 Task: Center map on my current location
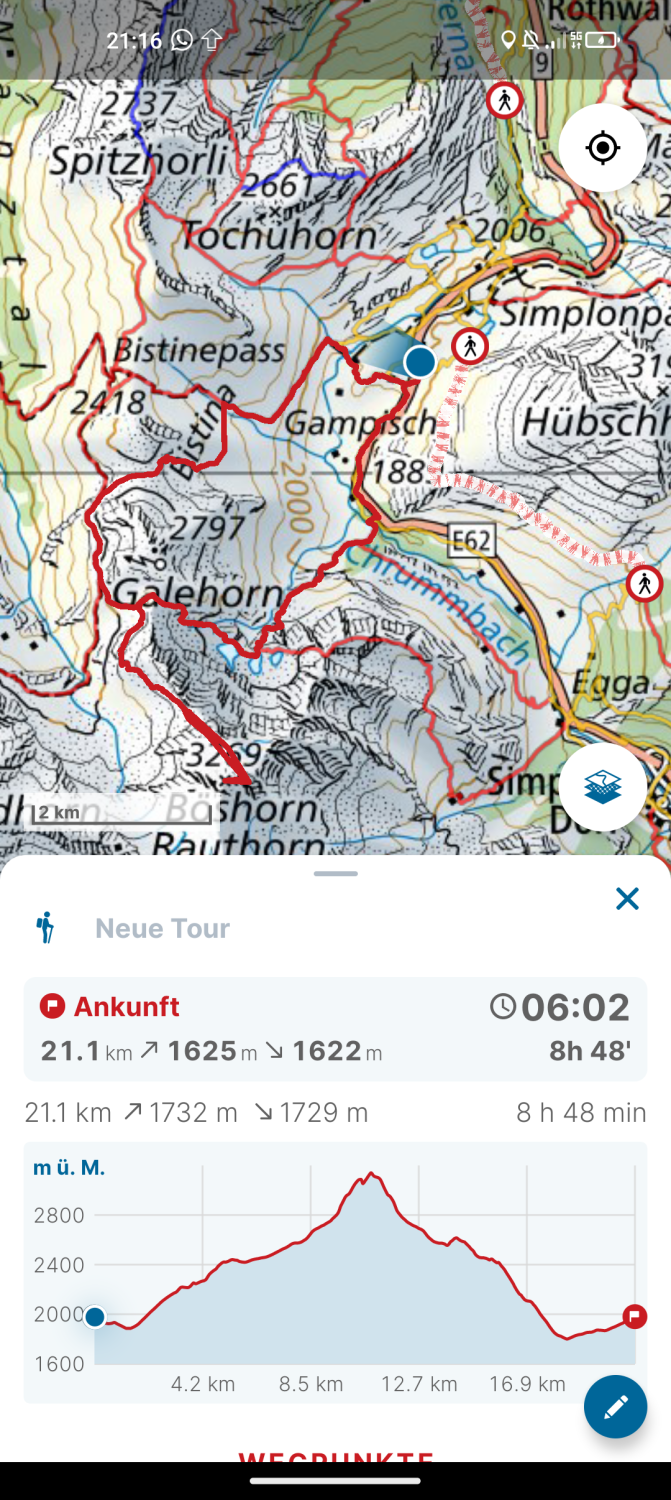602,148
